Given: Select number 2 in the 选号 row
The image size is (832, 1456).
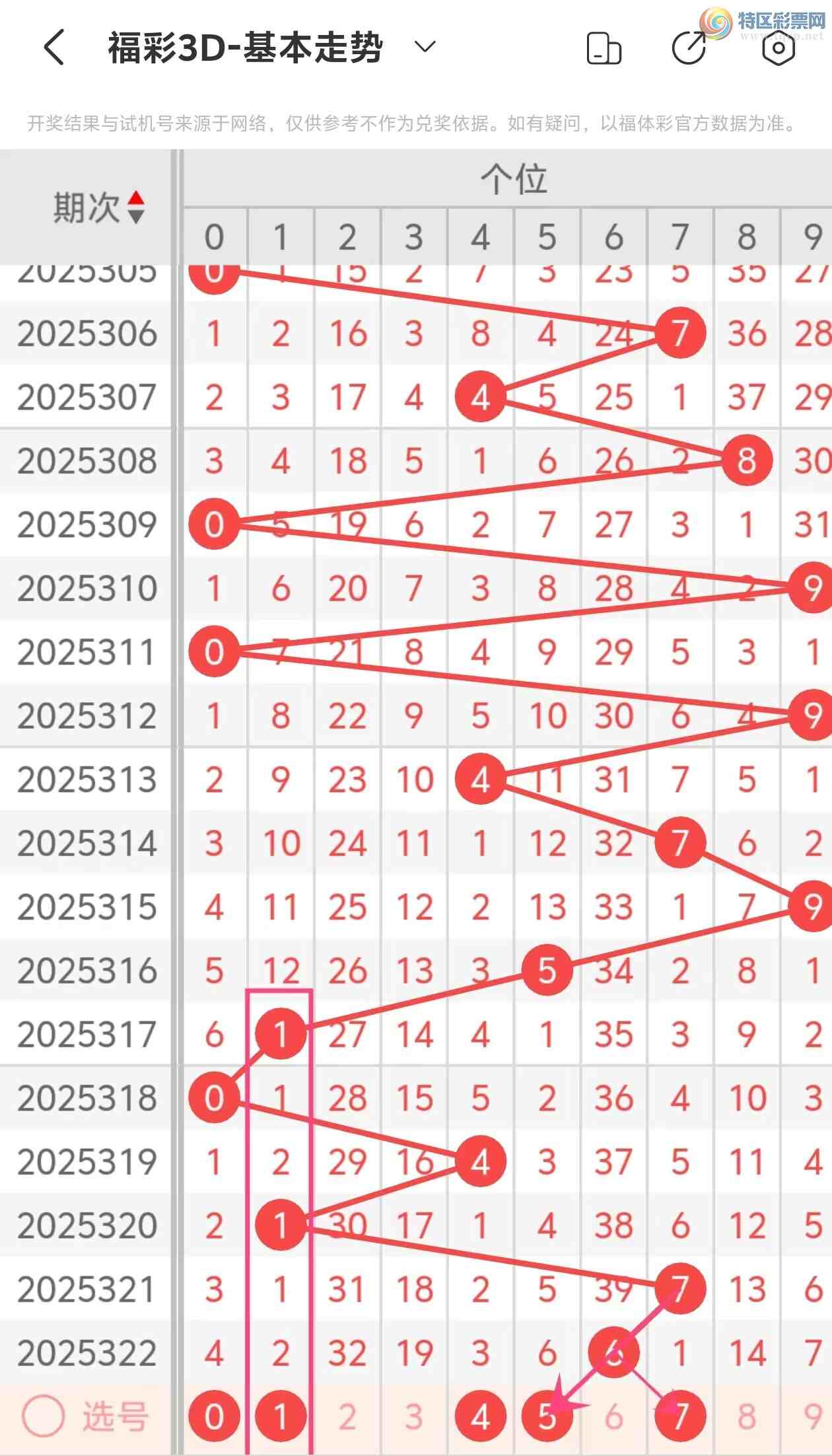Looking at the screenshot, I should click(347, 1416).
